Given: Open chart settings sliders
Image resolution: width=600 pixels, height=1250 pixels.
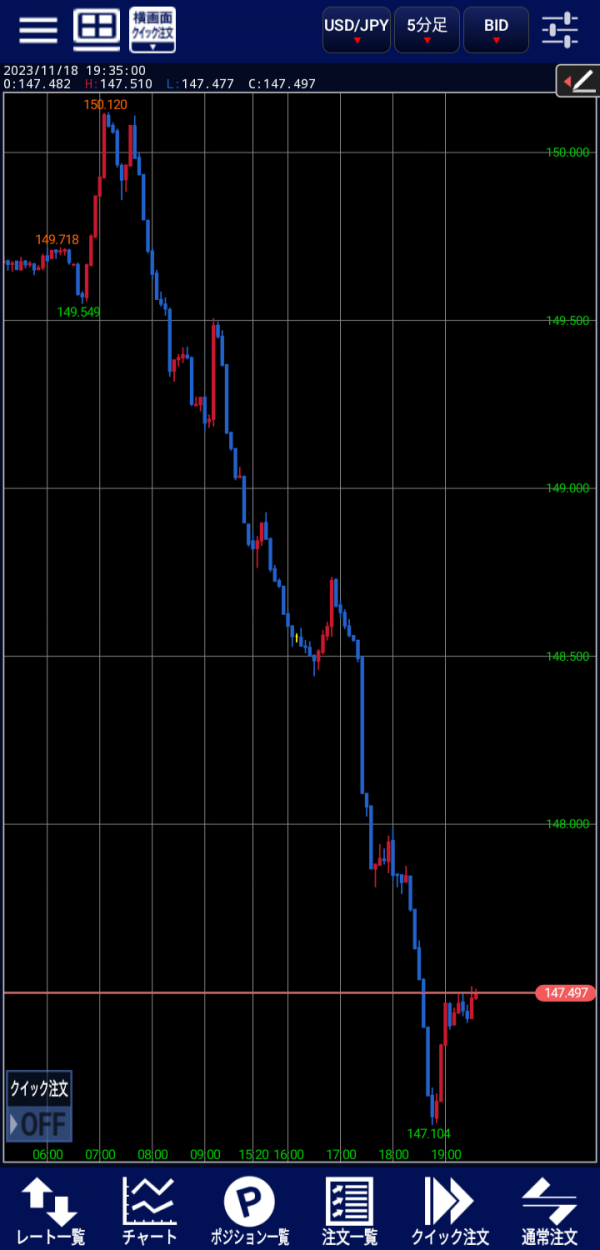Looking at the screenshot, I should click(x=560, y=29).
